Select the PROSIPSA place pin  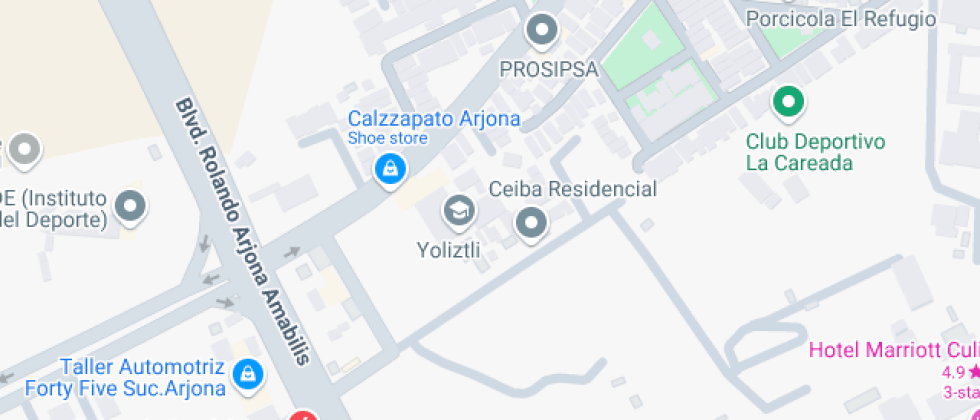click(x=543, y=32)
